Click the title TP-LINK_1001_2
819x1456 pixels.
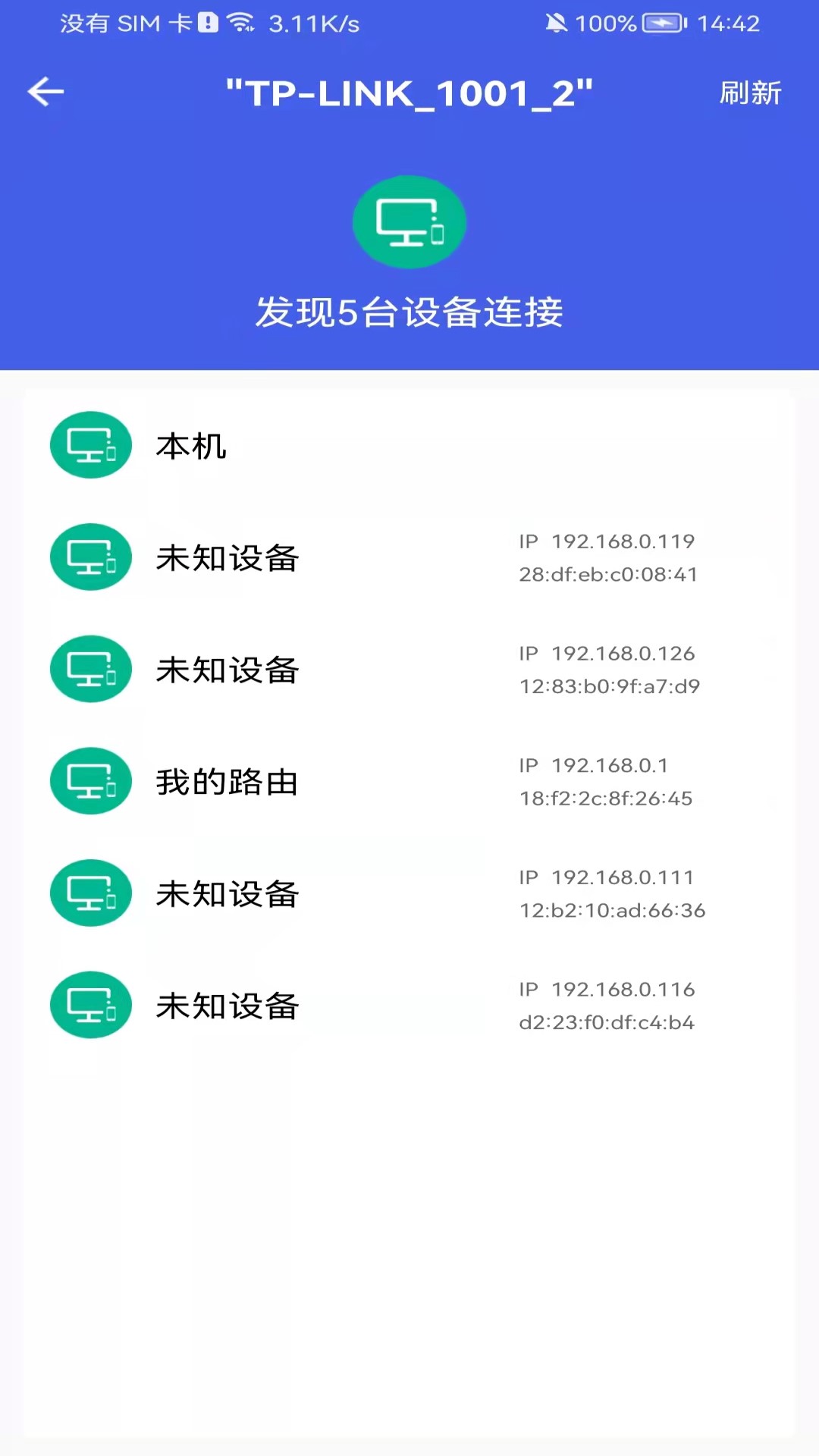click(x=409, y=93)
